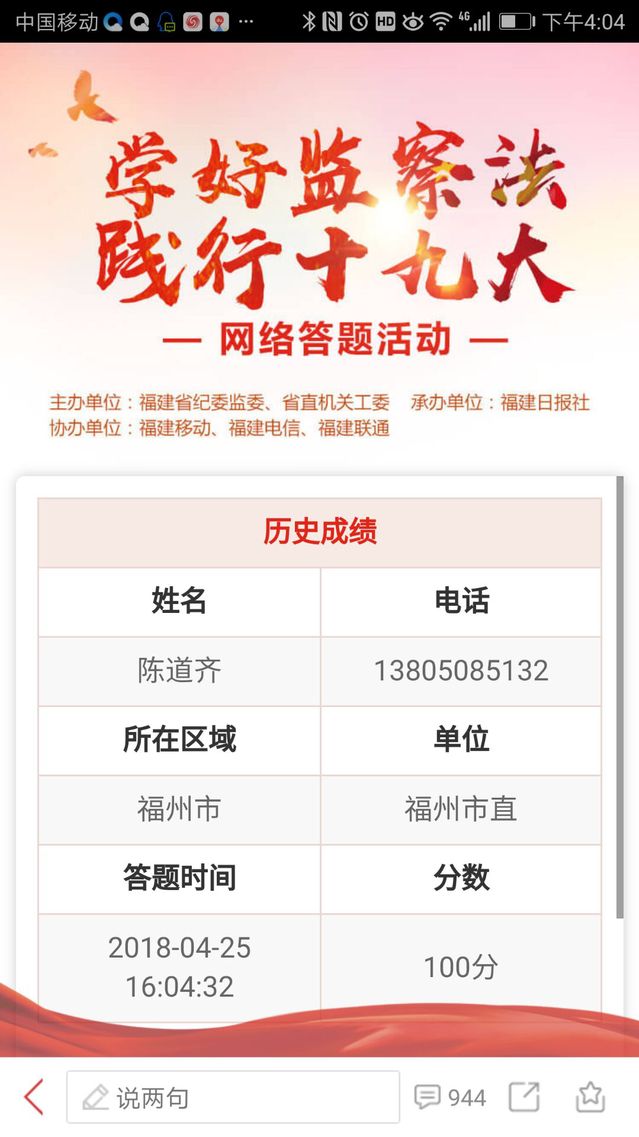View the 944 comments
The height and width of the screenshot is (1137, 639).
point(450,1098)
